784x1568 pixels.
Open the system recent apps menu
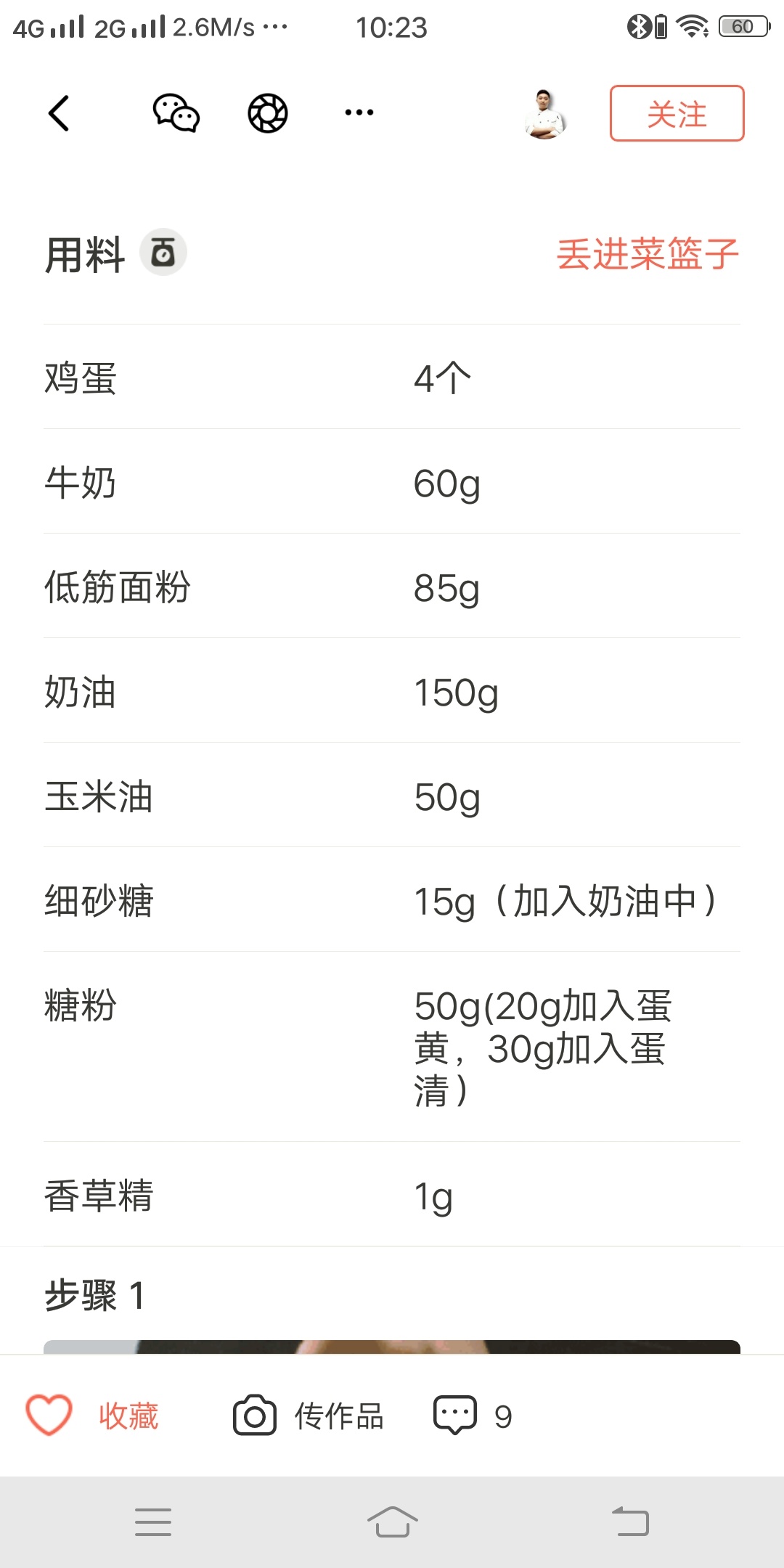click(153, 1522)
